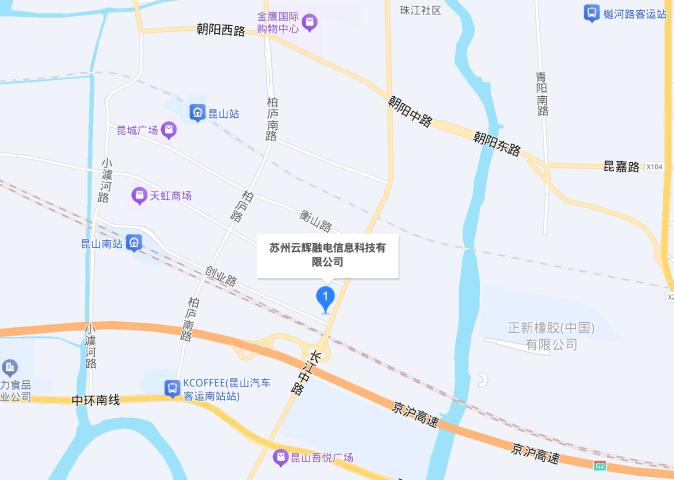Image resolution: width=674 pixels, height=480 pixels.
Task: Select the 昆山站 railway station marker
Action: click(x=198, y=113)
